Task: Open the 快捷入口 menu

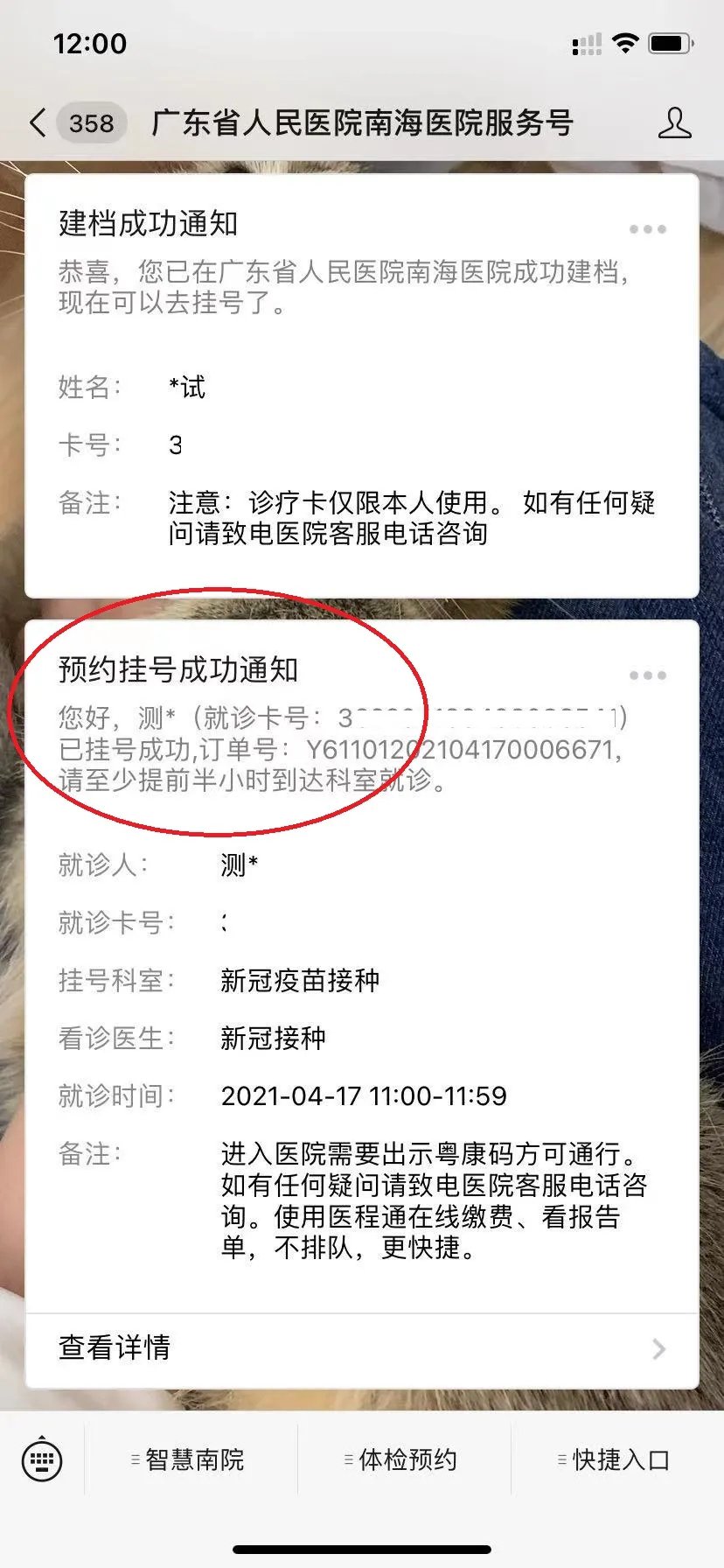Action: 616,1459
